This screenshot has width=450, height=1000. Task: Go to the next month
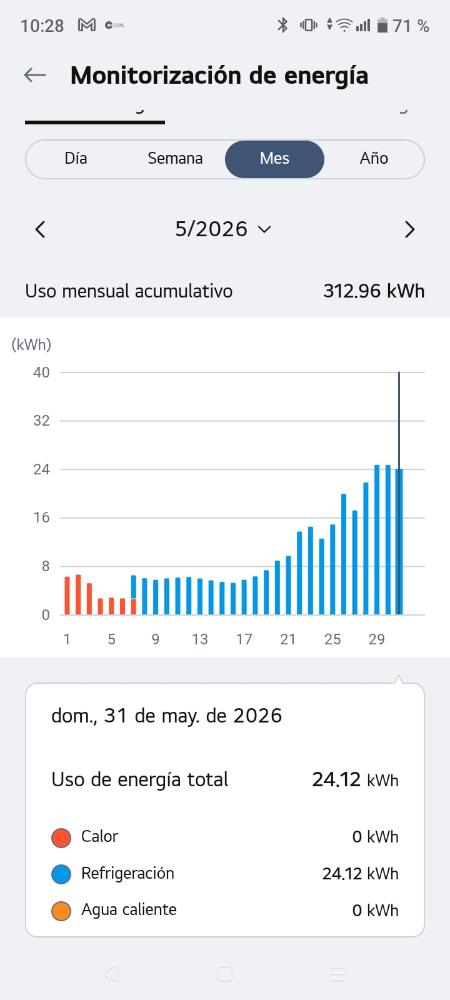pos(410,230)
